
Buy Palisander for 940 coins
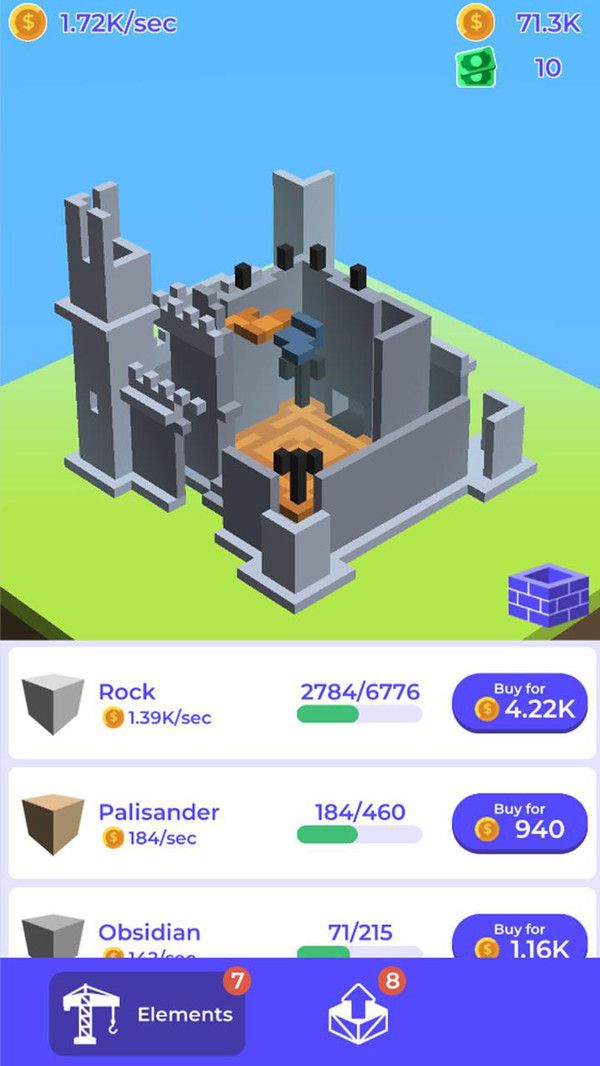point(519,822)
